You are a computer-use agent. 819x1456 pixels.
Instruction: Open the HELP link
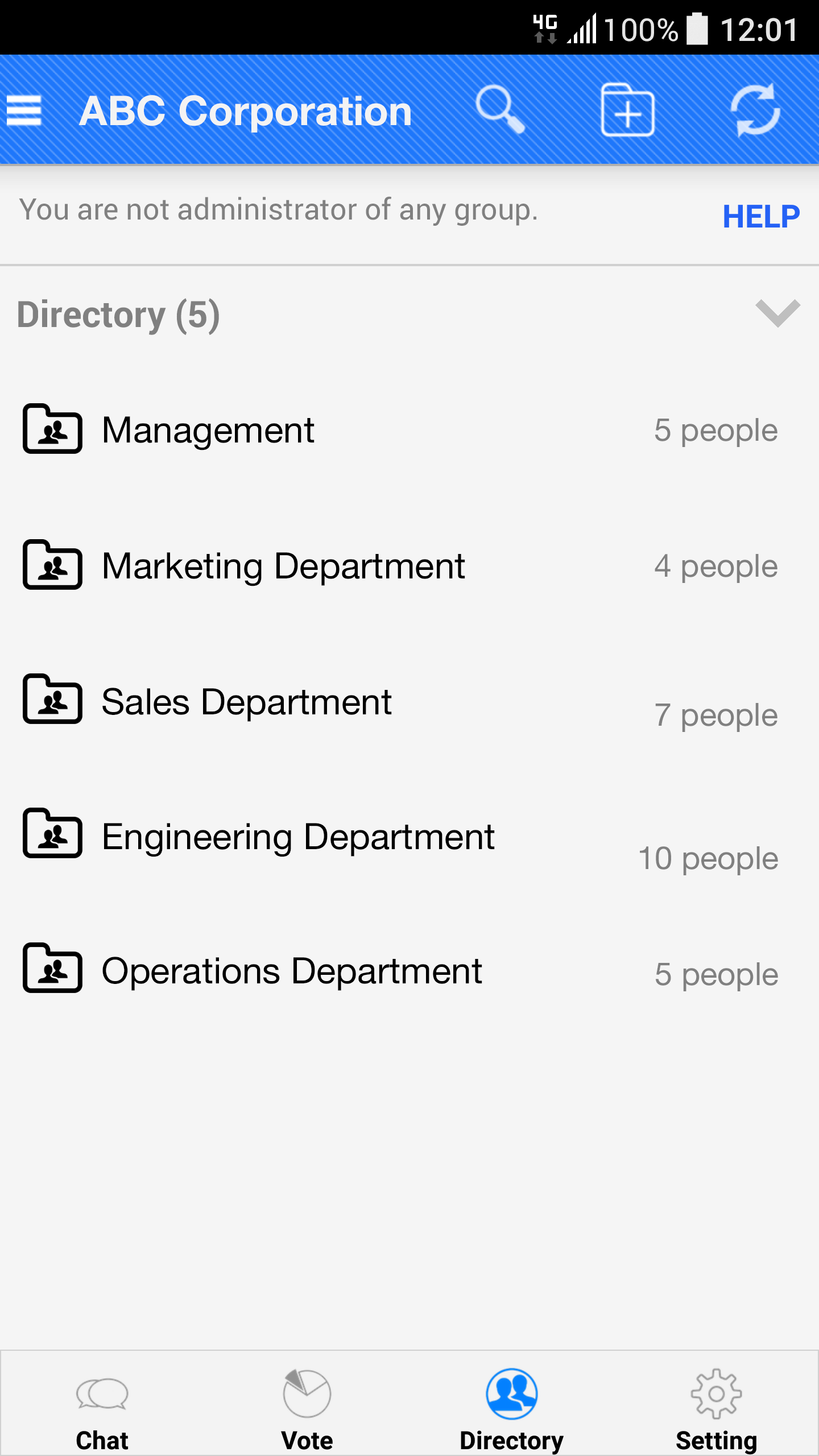pos(761,216)
